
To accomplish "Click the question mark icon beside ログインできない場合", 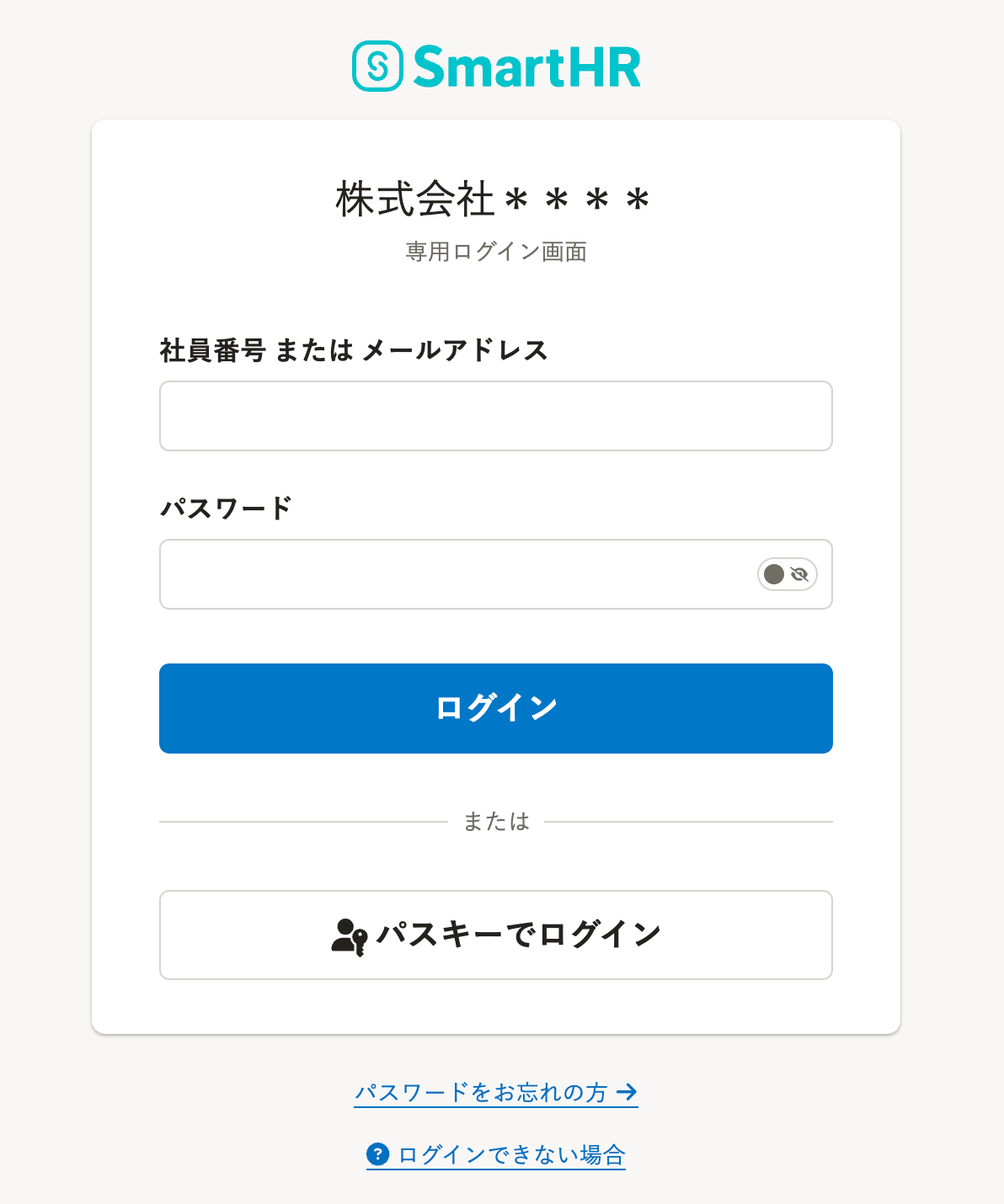I will tap(377, 1153).
